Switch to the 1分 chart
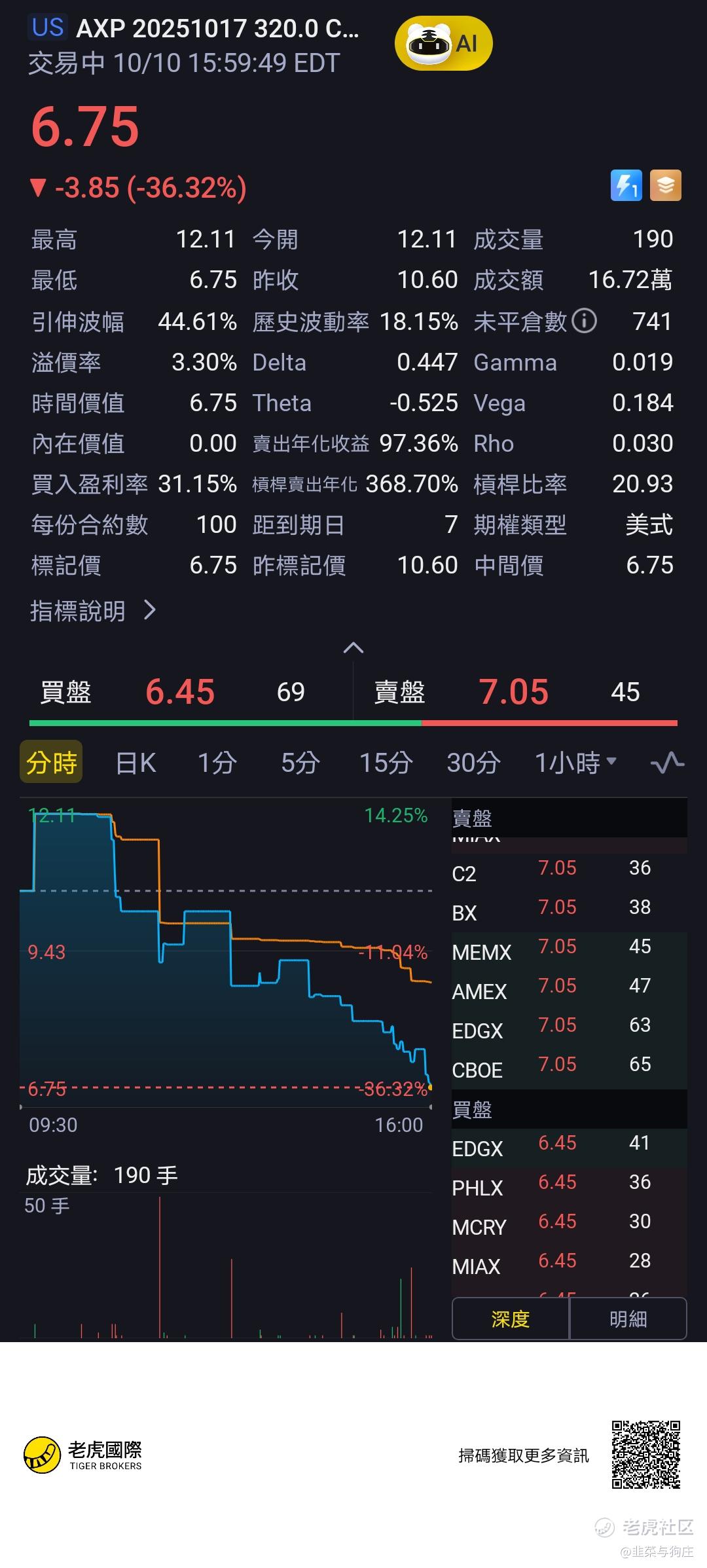 217,763
